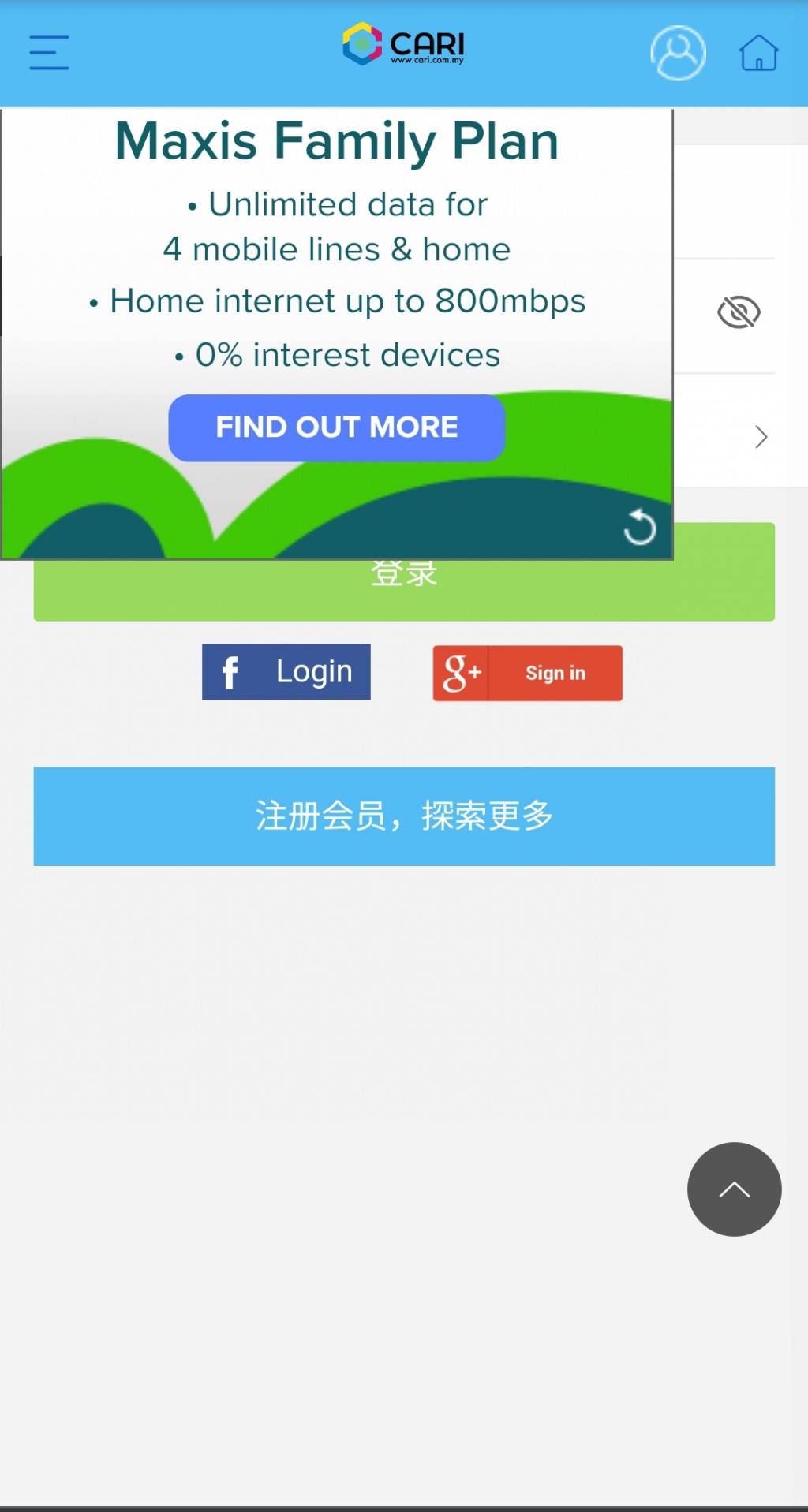The width and height of the screenshot is (808, 1512).
Task: Log in with Facebook
Action: [286, 672]
